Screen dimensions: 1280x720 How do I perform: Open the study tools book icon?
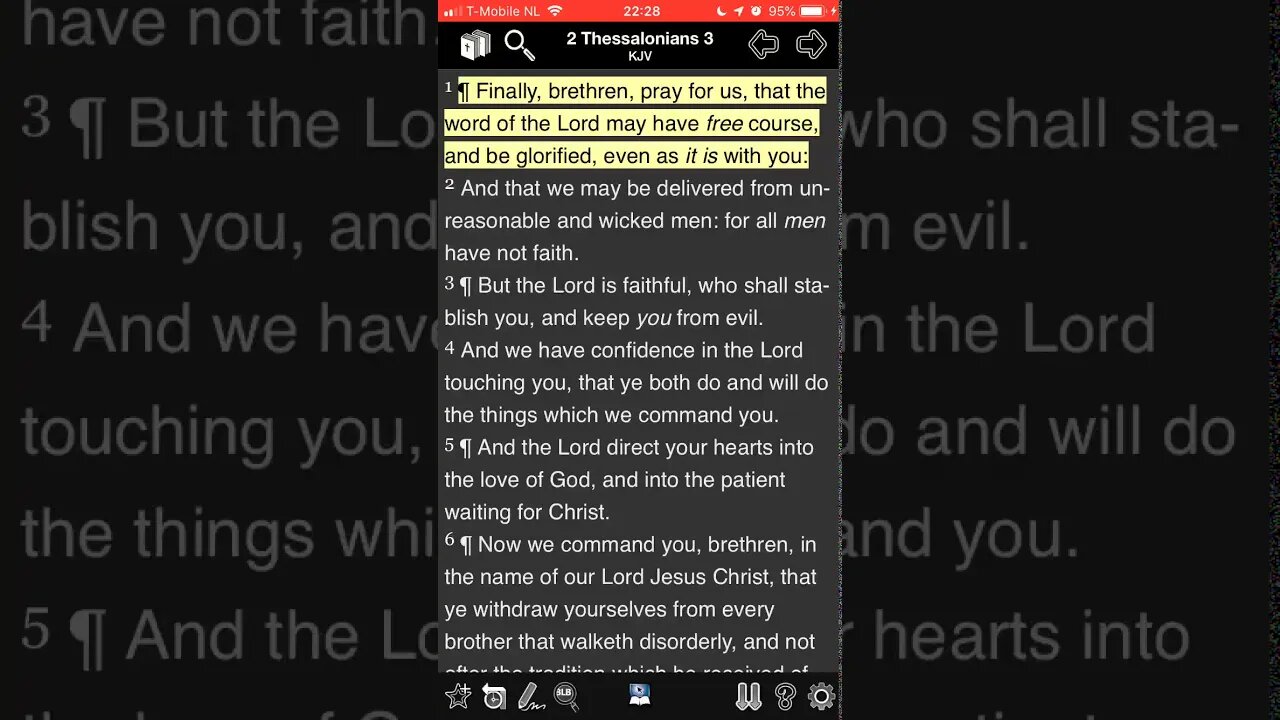[x=640, y=696]
